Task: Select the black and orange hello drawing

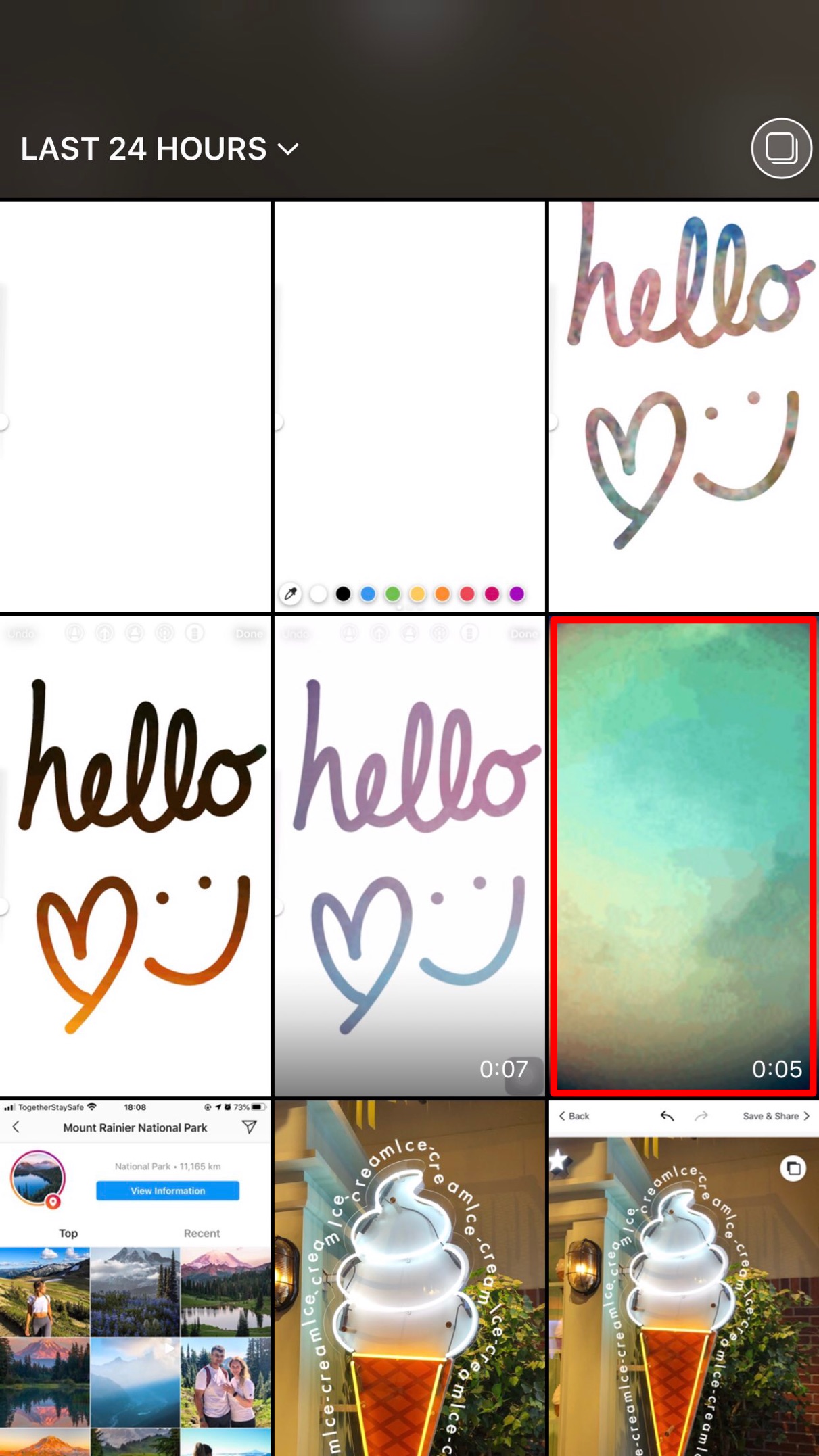Action: pyautogui.click(x=135, y=855)
